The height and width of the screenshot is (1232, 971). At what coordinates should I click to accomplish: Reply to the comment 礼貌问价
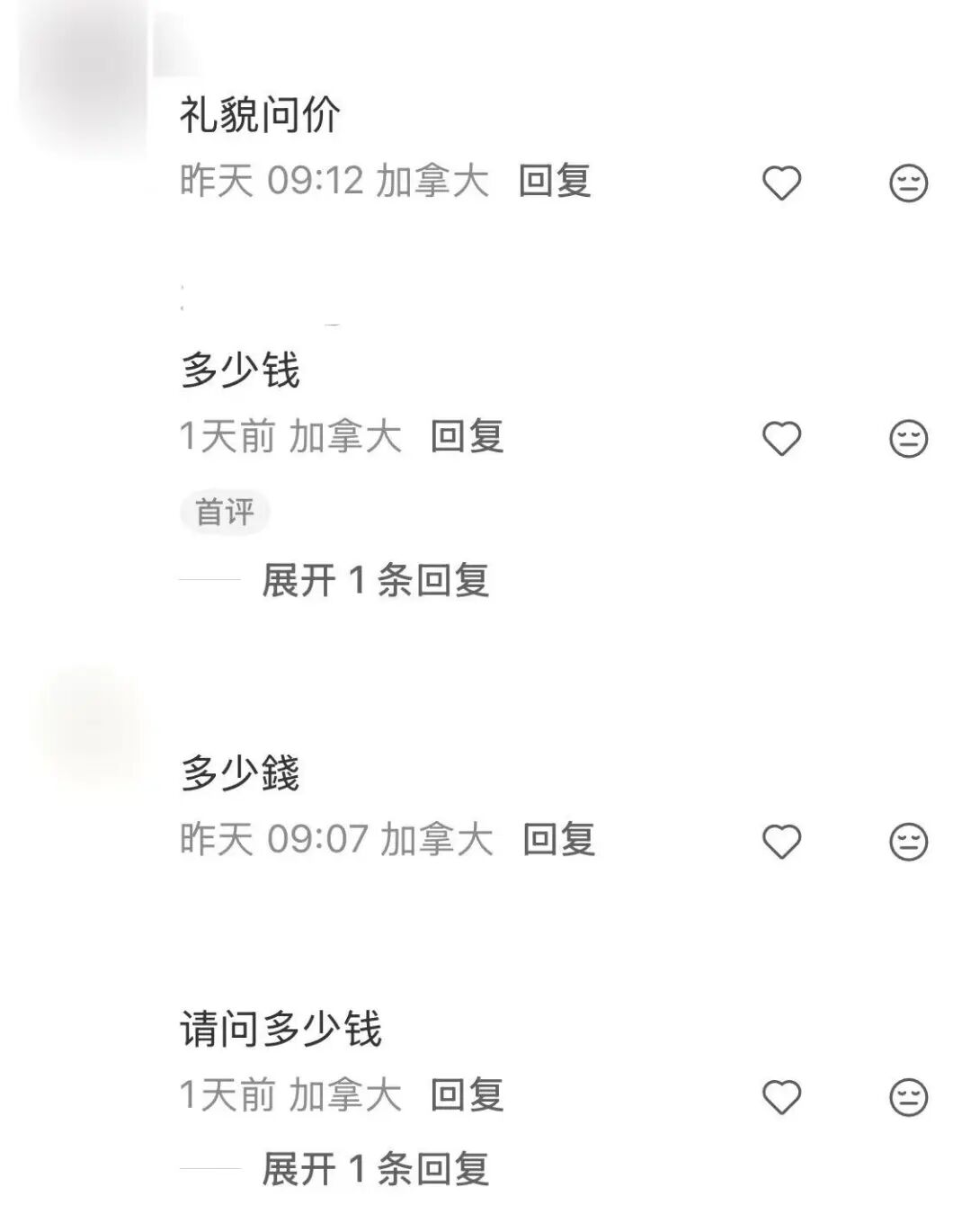pyautogui.click(x=555, y=183)
